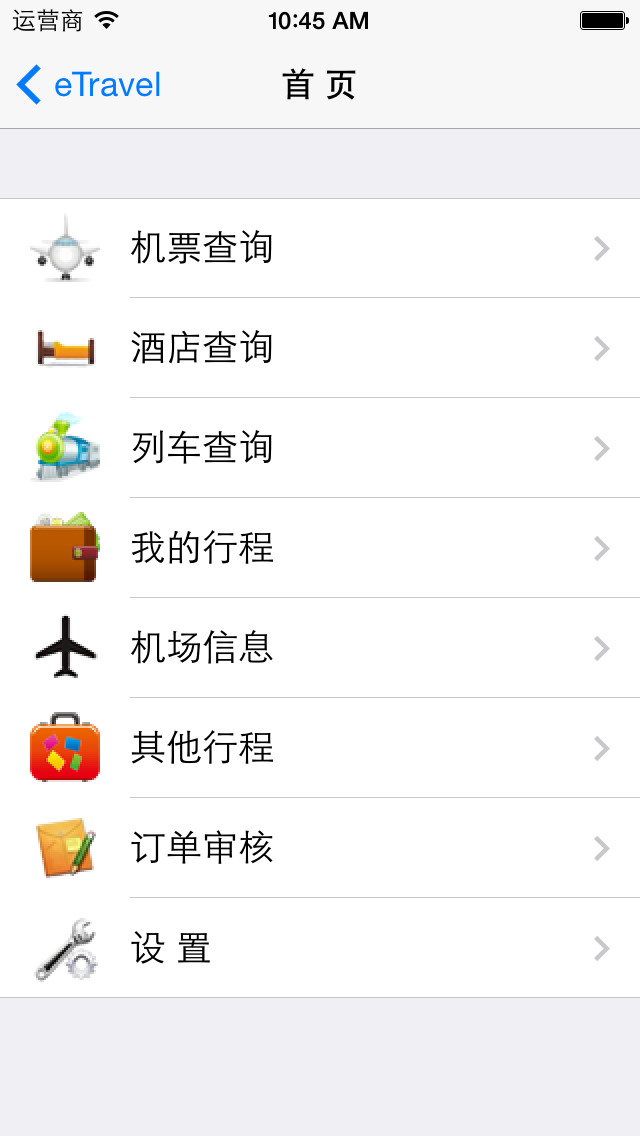Go back to eTravel
This screenshot has width=640, height=1136.
tap(89, 86)
